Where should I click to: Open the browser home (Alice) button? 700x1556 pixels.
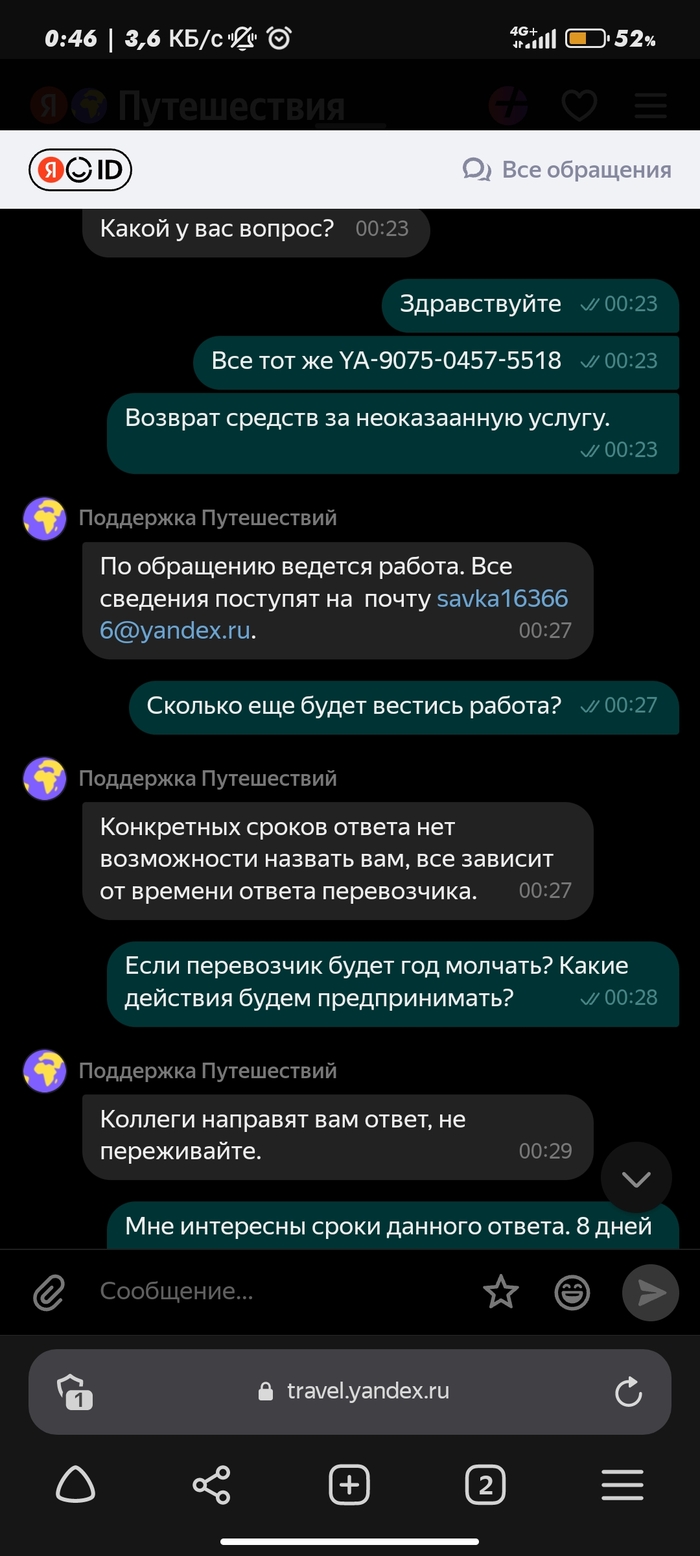[76, 1485]
